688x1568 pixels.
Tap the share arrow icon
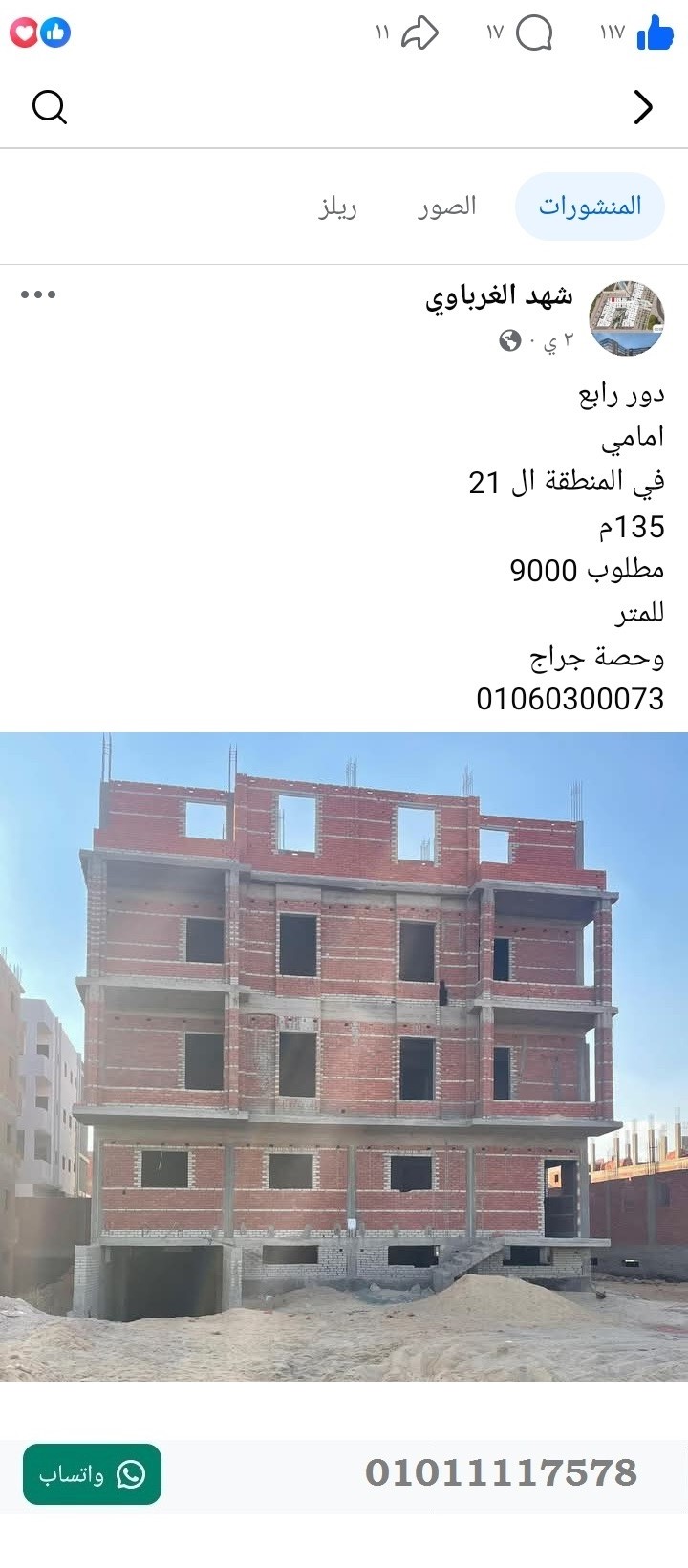point(420,33)
